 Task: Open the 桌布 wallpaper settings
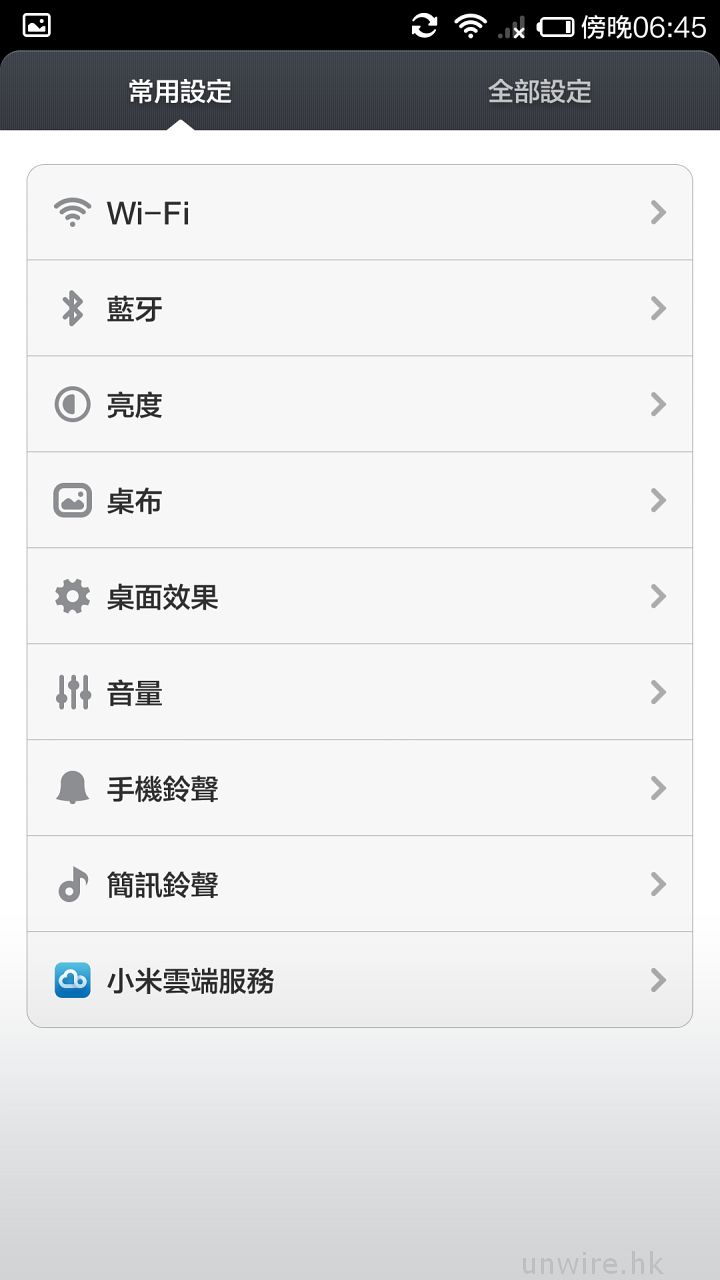pos(359,501)
